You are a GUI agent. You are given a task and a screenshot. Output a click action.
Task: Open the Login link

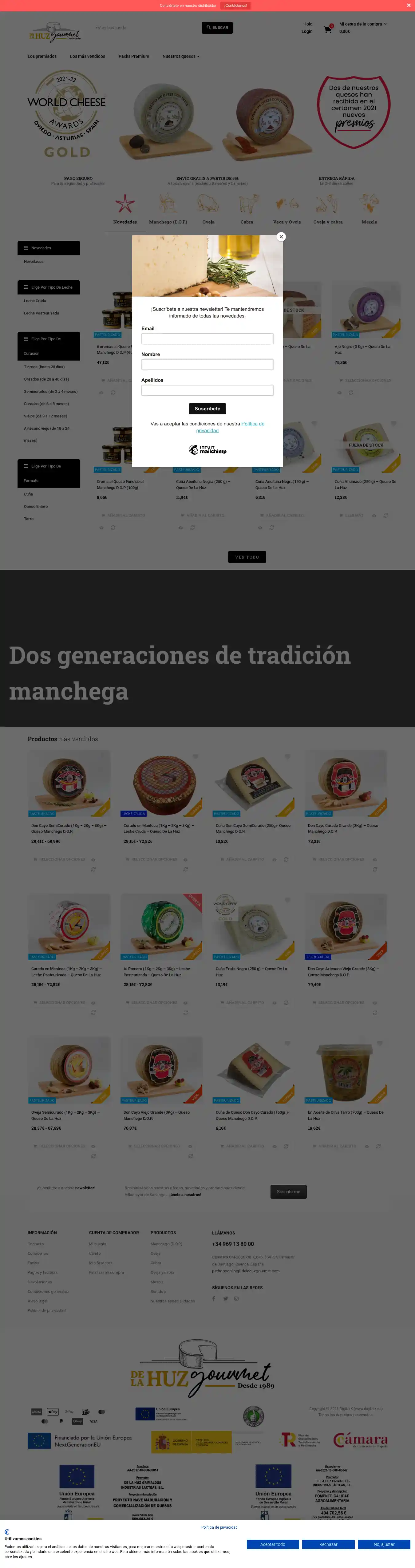click(x=307, y=32)
